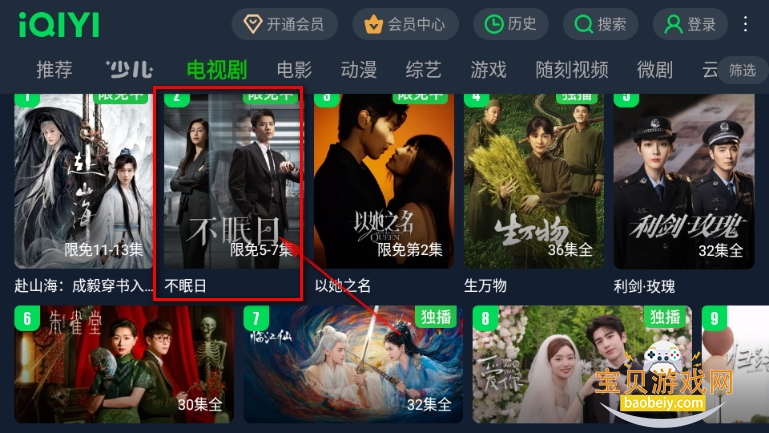Open the 筛选 filter

tap(742, 70)
